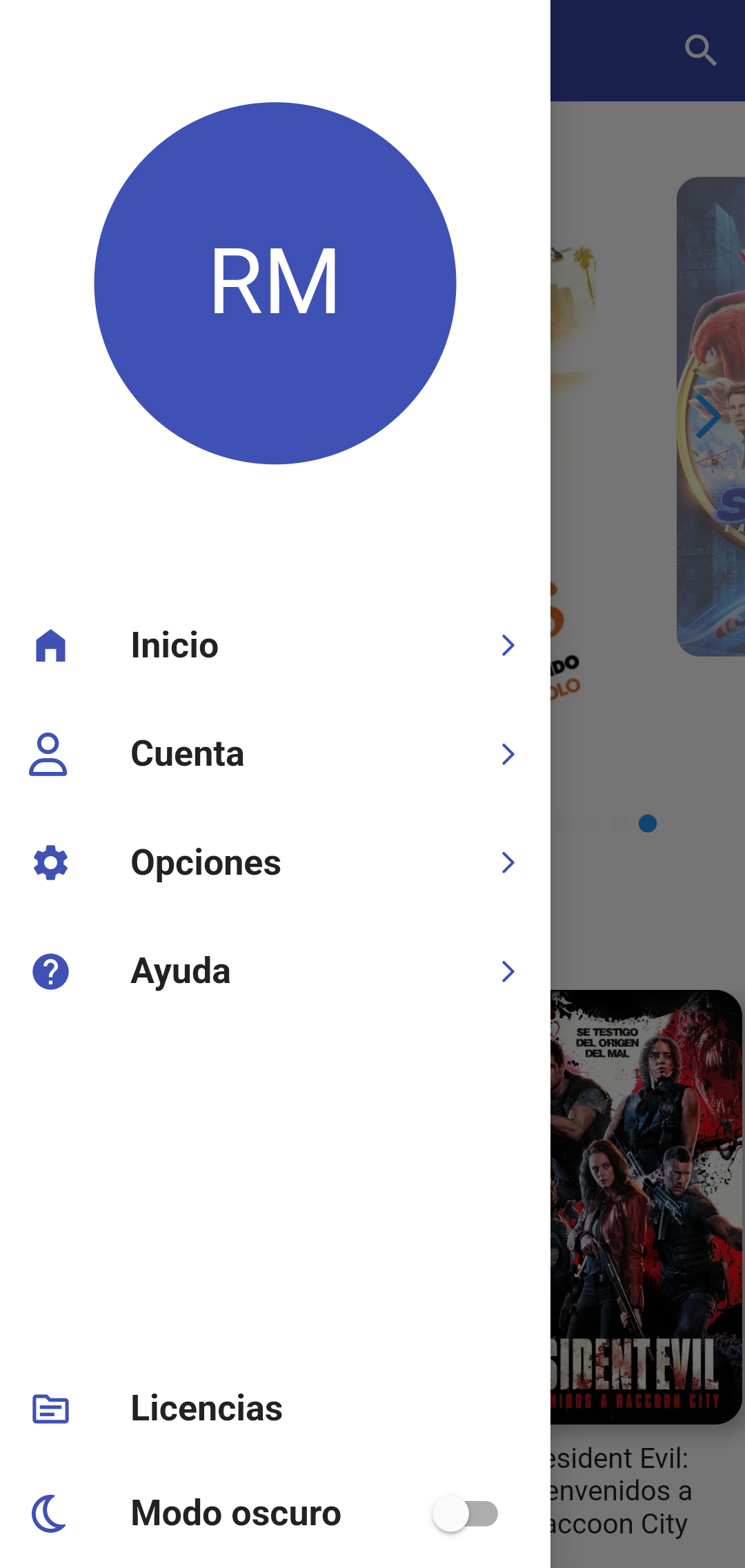
Task: Open Opciones via the gear icon
Action: (49, 862)
